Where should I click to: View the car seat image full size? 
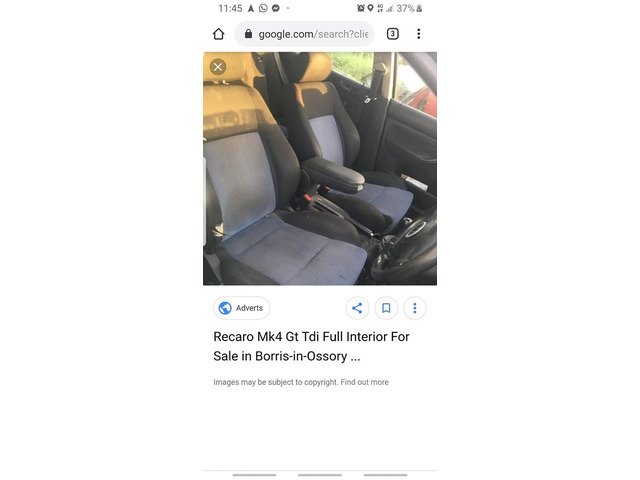[320, 170]
